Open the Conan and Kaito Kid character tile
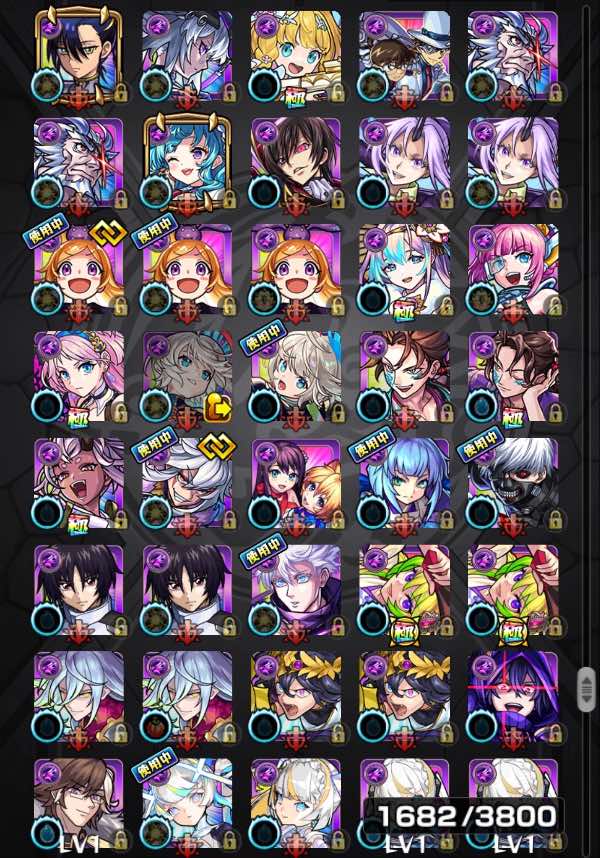The width and height of the screenshot is (600, 858). pyautogui.click(x=404, y=57)
